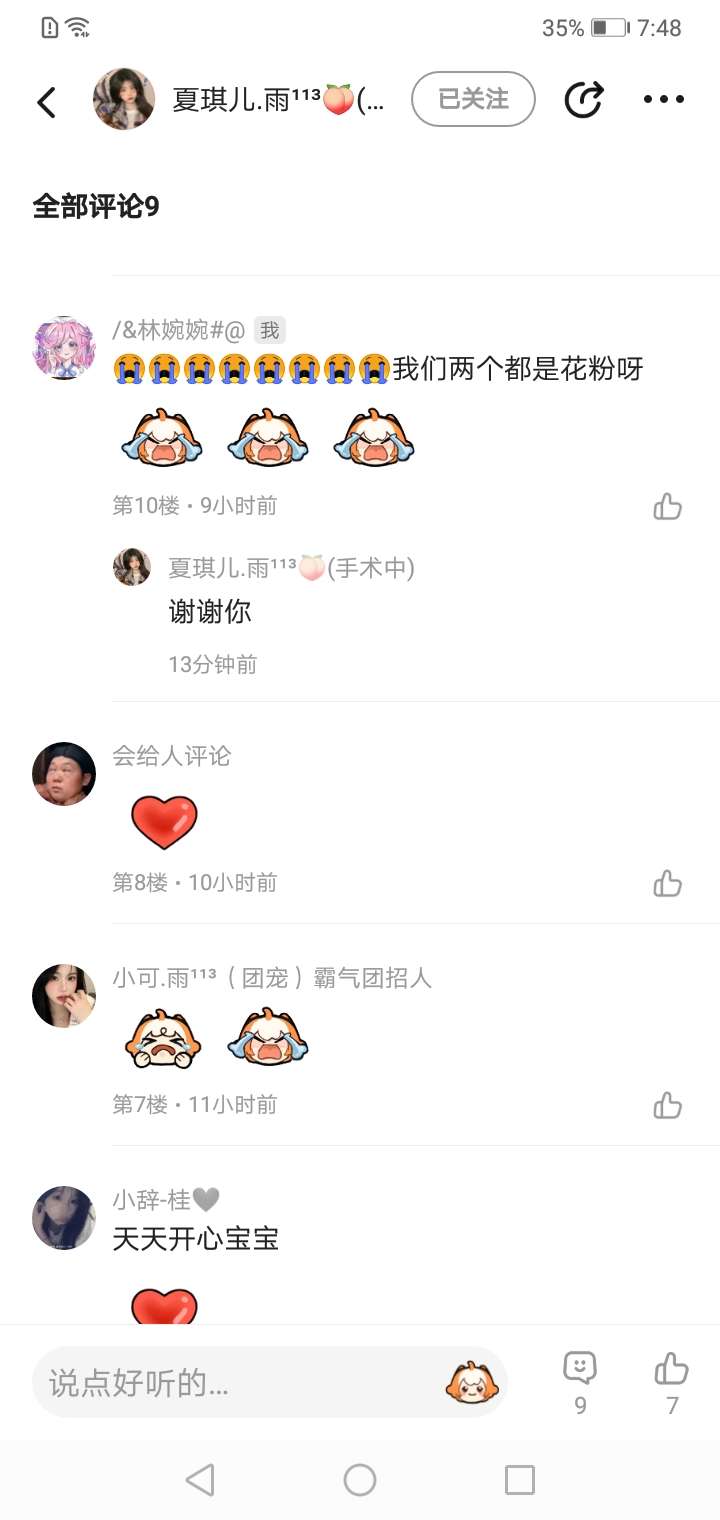Open 小可.雨¹¹³ commenter's avatar
This screenshot has height=1520, width=720.
point(64,996)
